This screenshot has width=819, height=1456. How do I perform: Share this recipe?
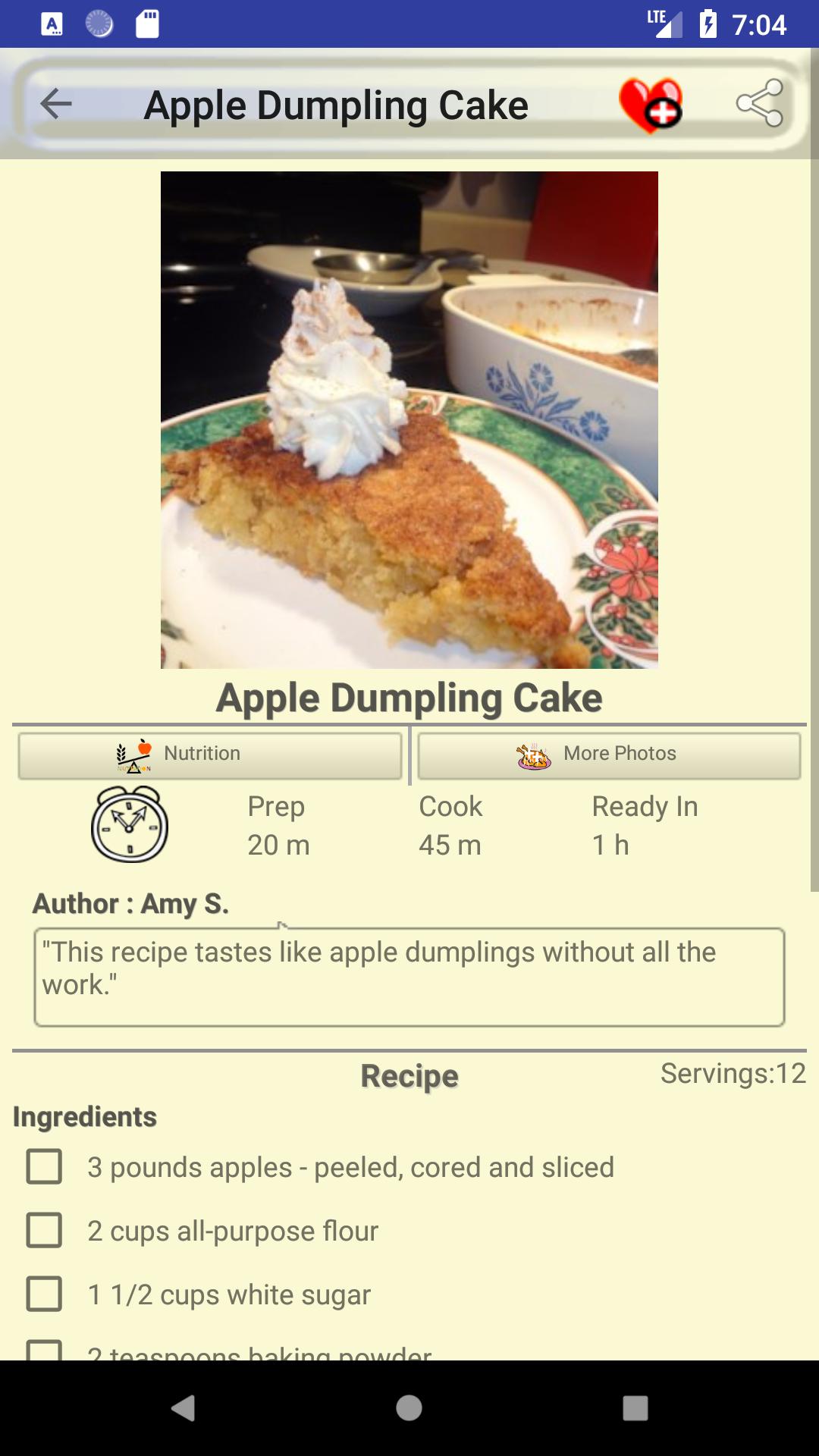pyautogui.click(x=759, y=103)
